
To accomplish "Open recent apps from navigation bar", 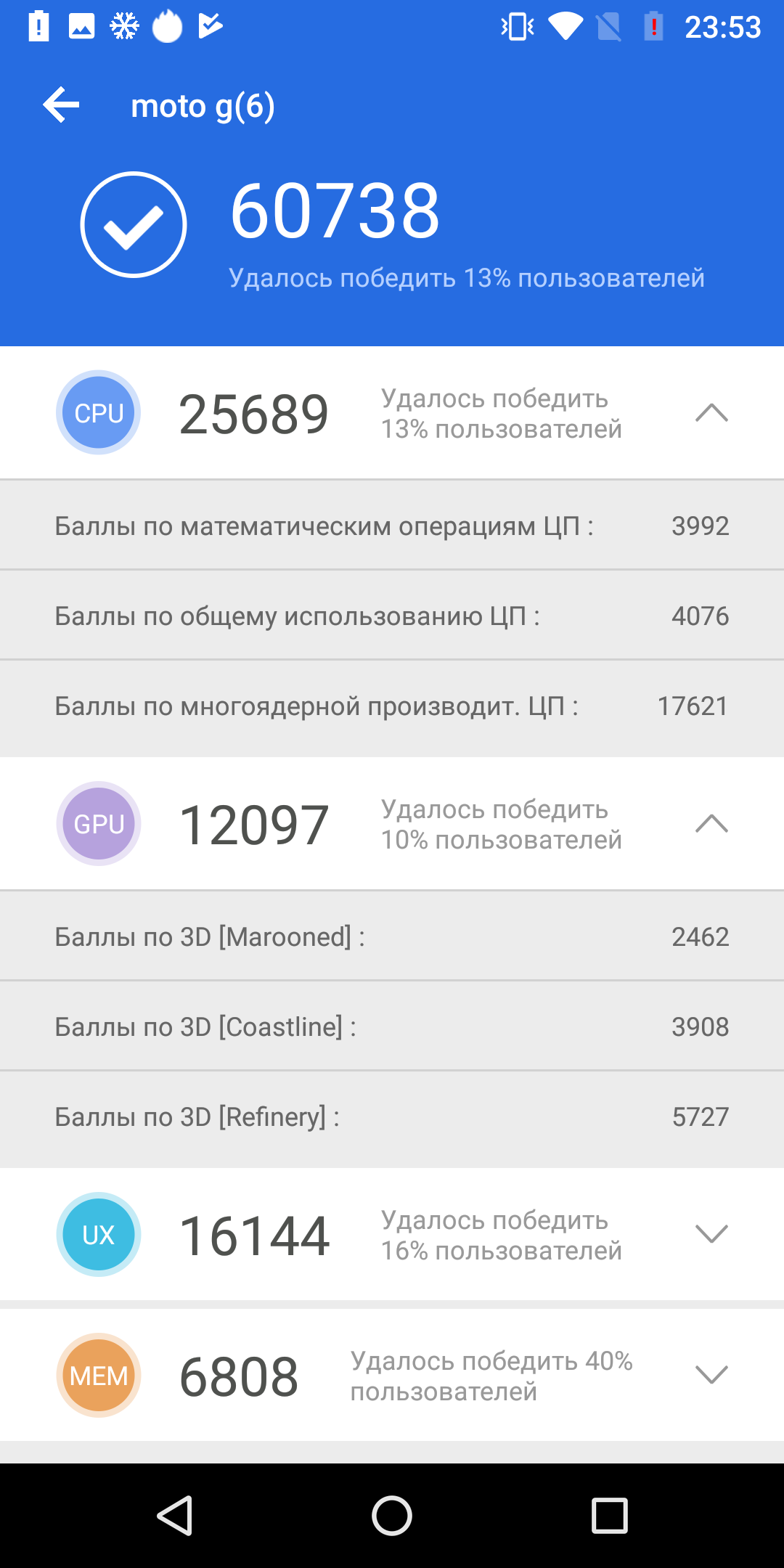I will (610, 1516).
